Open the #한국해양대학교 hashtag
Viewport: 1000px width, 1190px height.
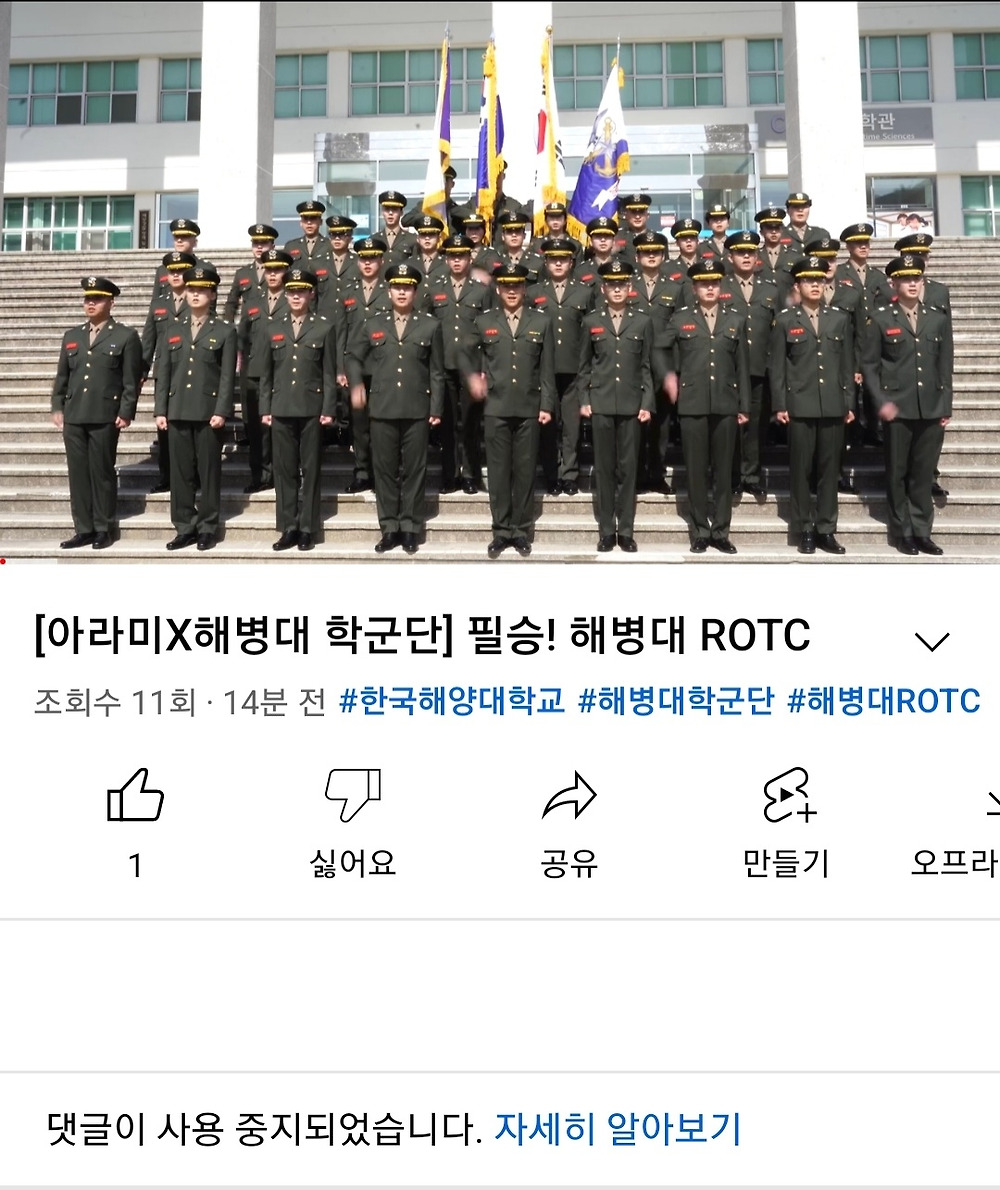click(452, 701)
